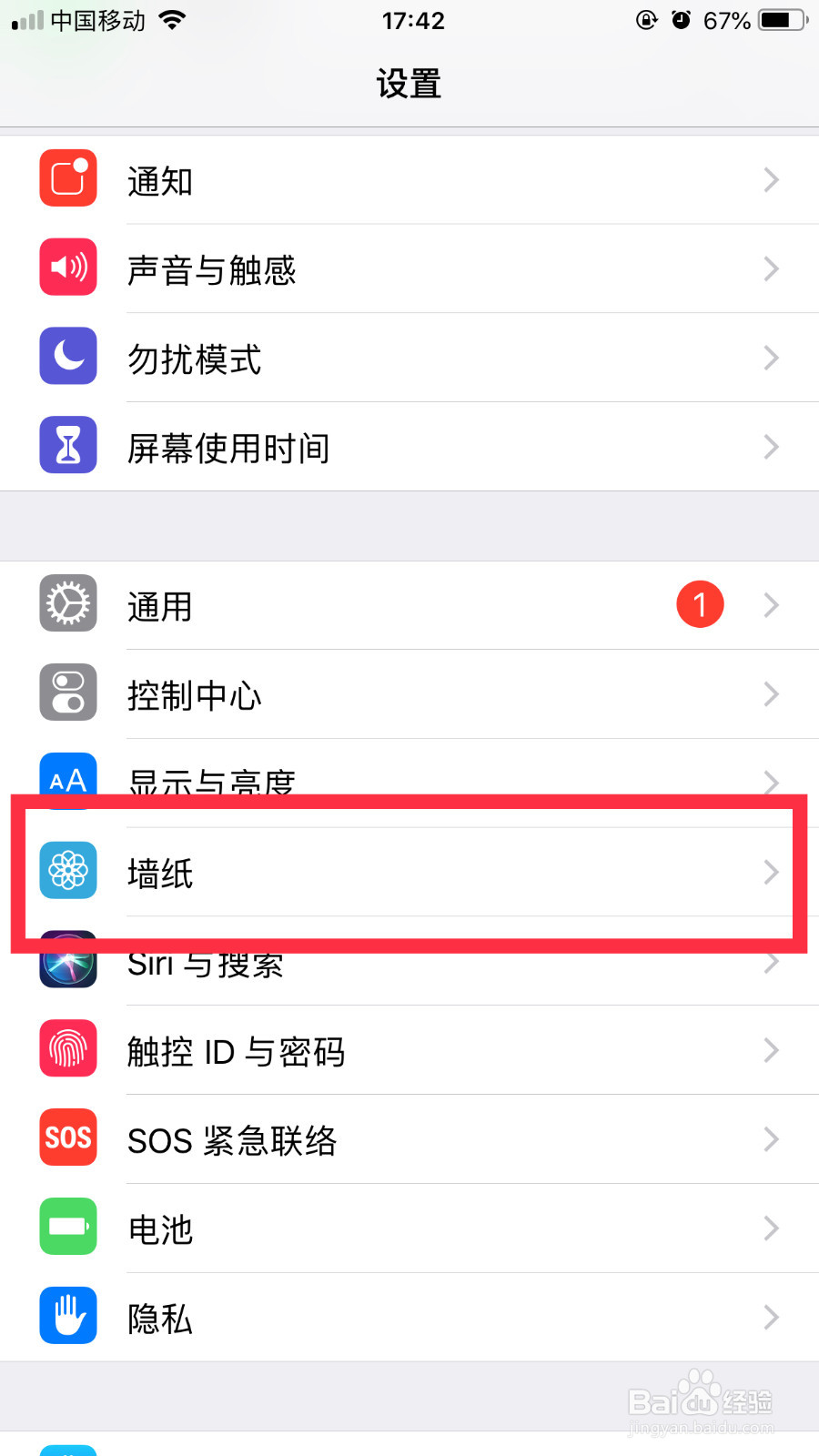The height and width of the screenshot is (1456, 819).
Task: Select the flower 墙纸 wallpaper icon
Action: 67,870
